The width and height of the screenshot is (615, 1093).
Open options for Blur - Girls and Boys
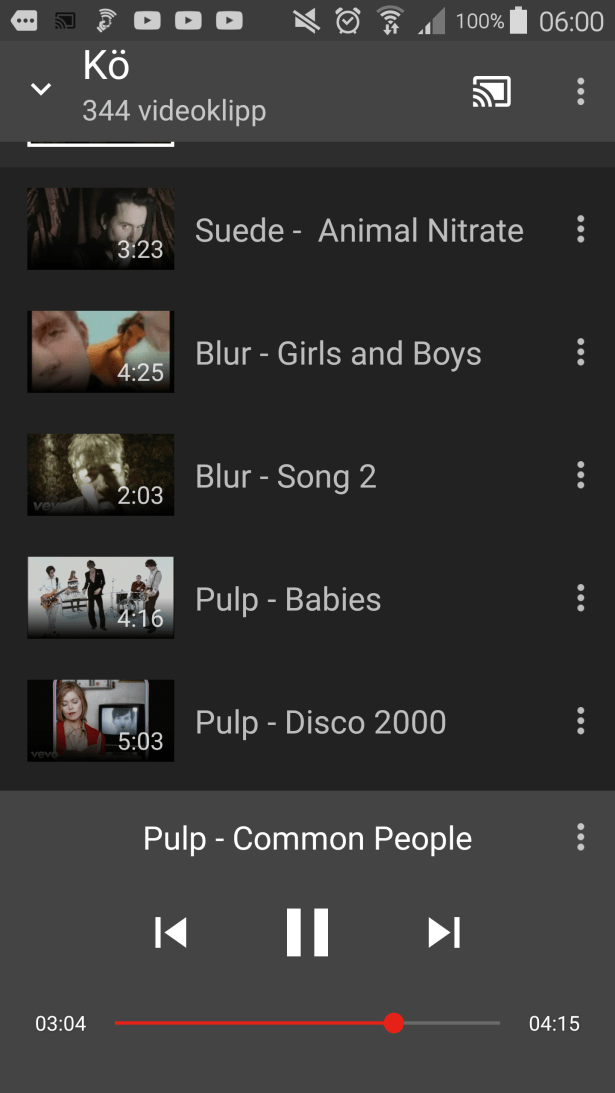click(x=580, y=352)
